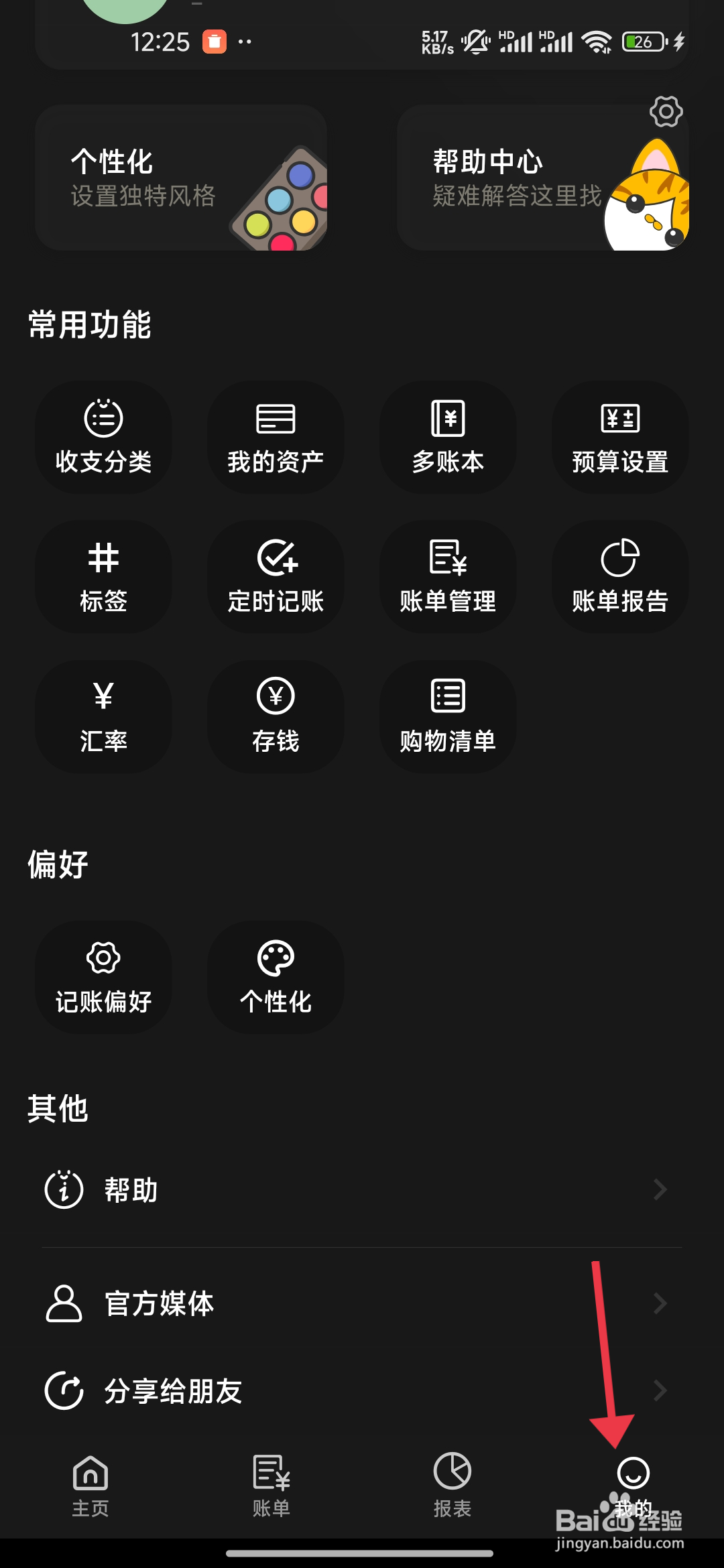Expand the 分享给朋友 row
The height and width of the screenshot is (1568, 724).
point(659,1390)
